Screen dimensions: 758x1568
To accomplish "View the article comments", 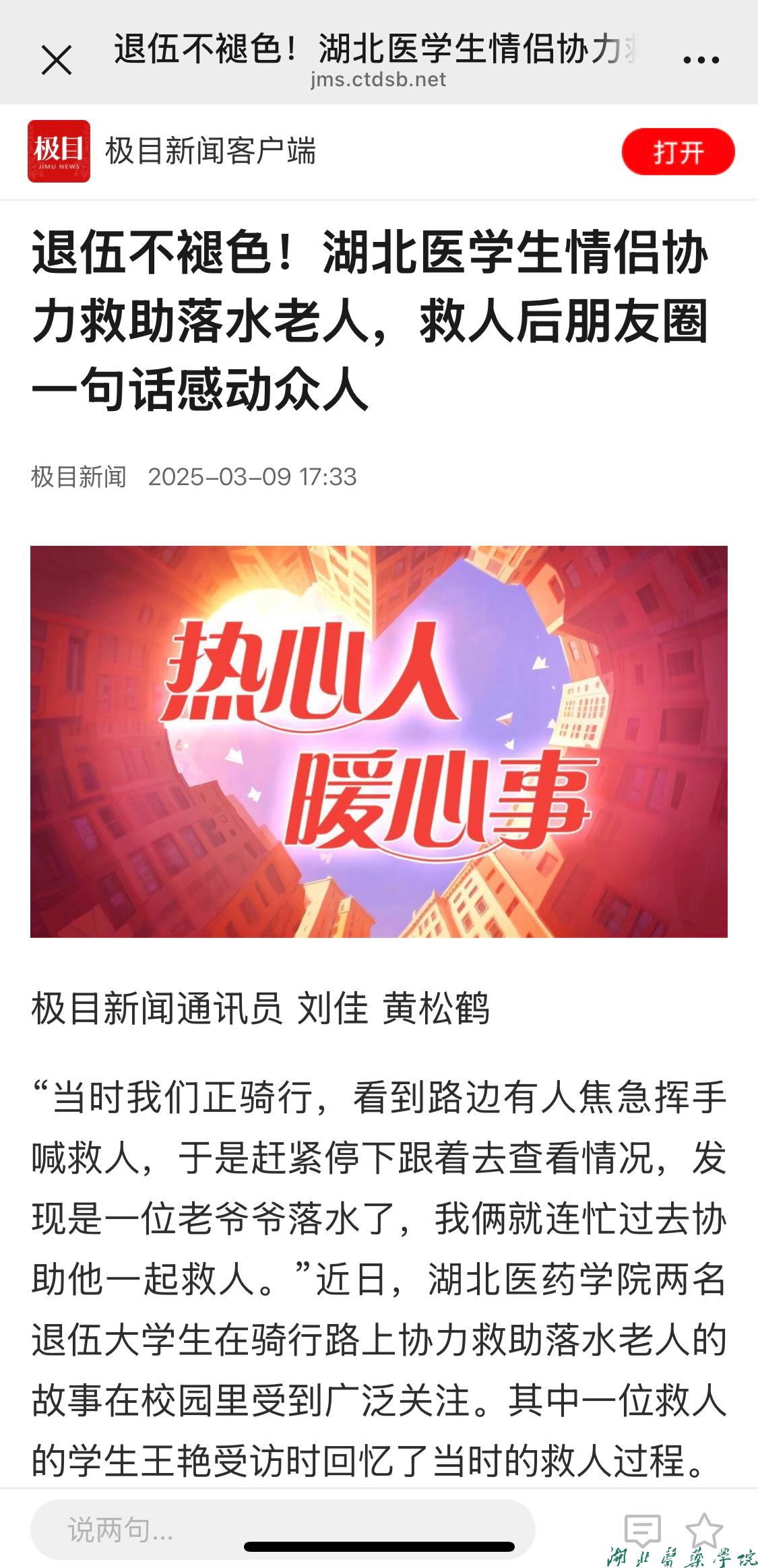I will 642,1530.
